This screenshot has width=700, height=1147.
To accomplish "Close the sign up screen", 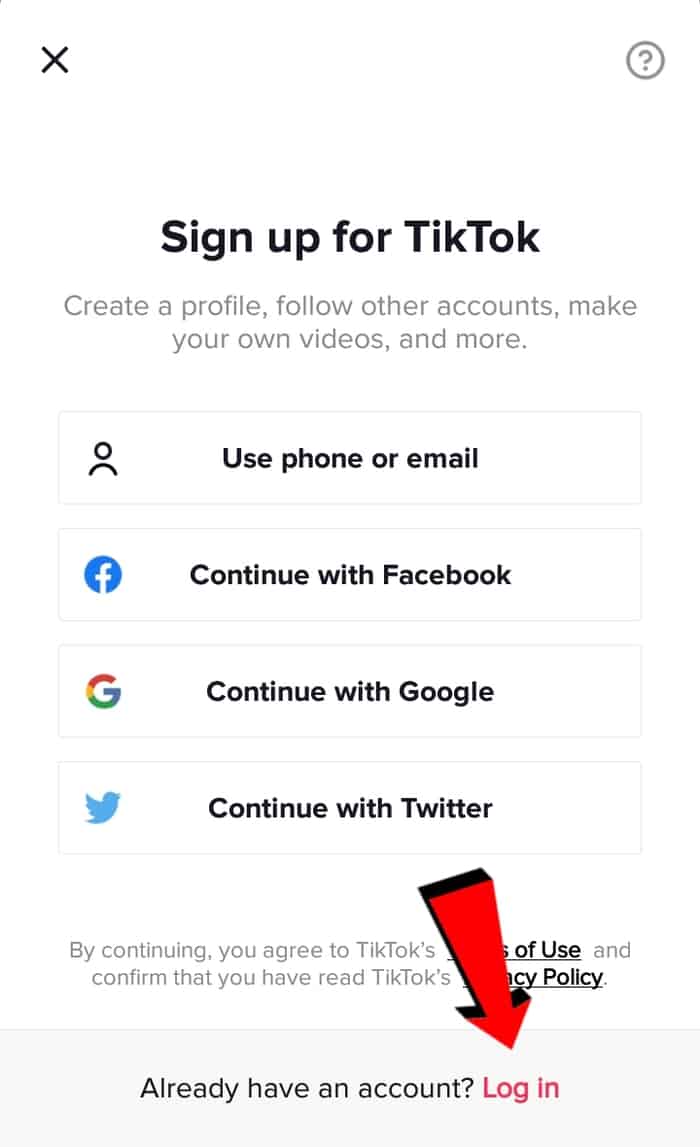I will pos(55,60).
